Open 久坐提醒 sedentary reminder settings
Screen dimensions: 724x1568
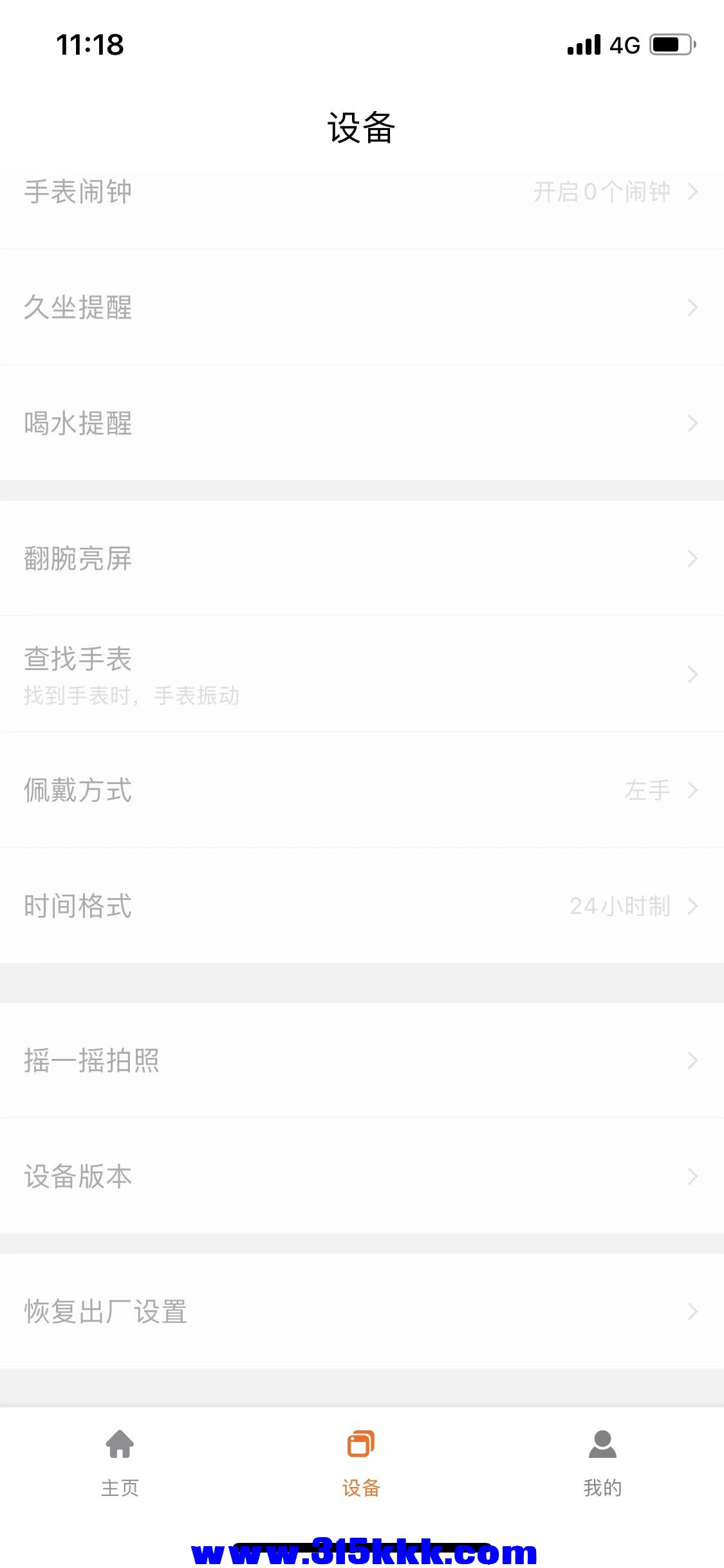click(x=362, y=308)
